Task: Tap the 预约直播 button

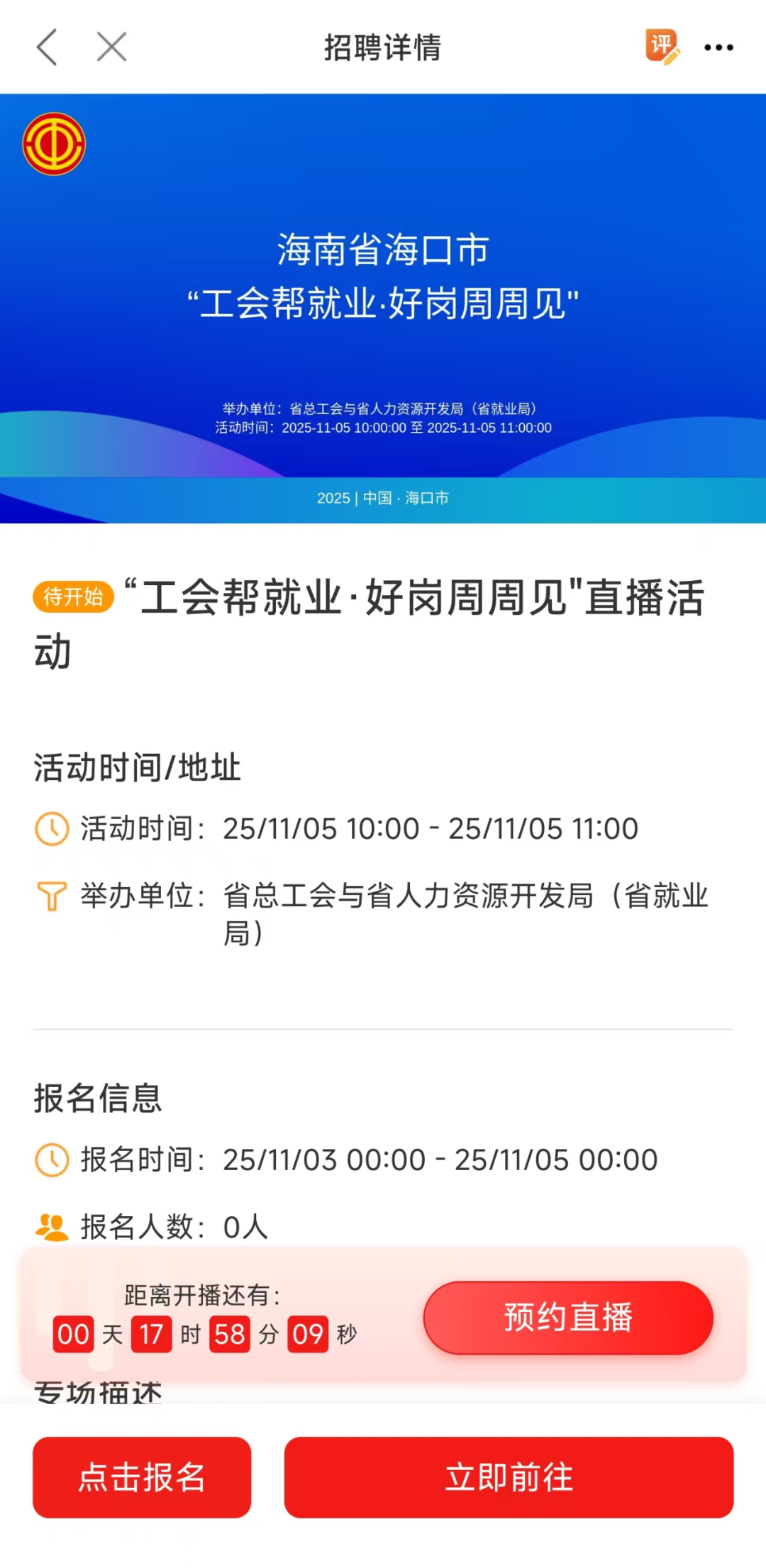Action: click(568, 1317)
